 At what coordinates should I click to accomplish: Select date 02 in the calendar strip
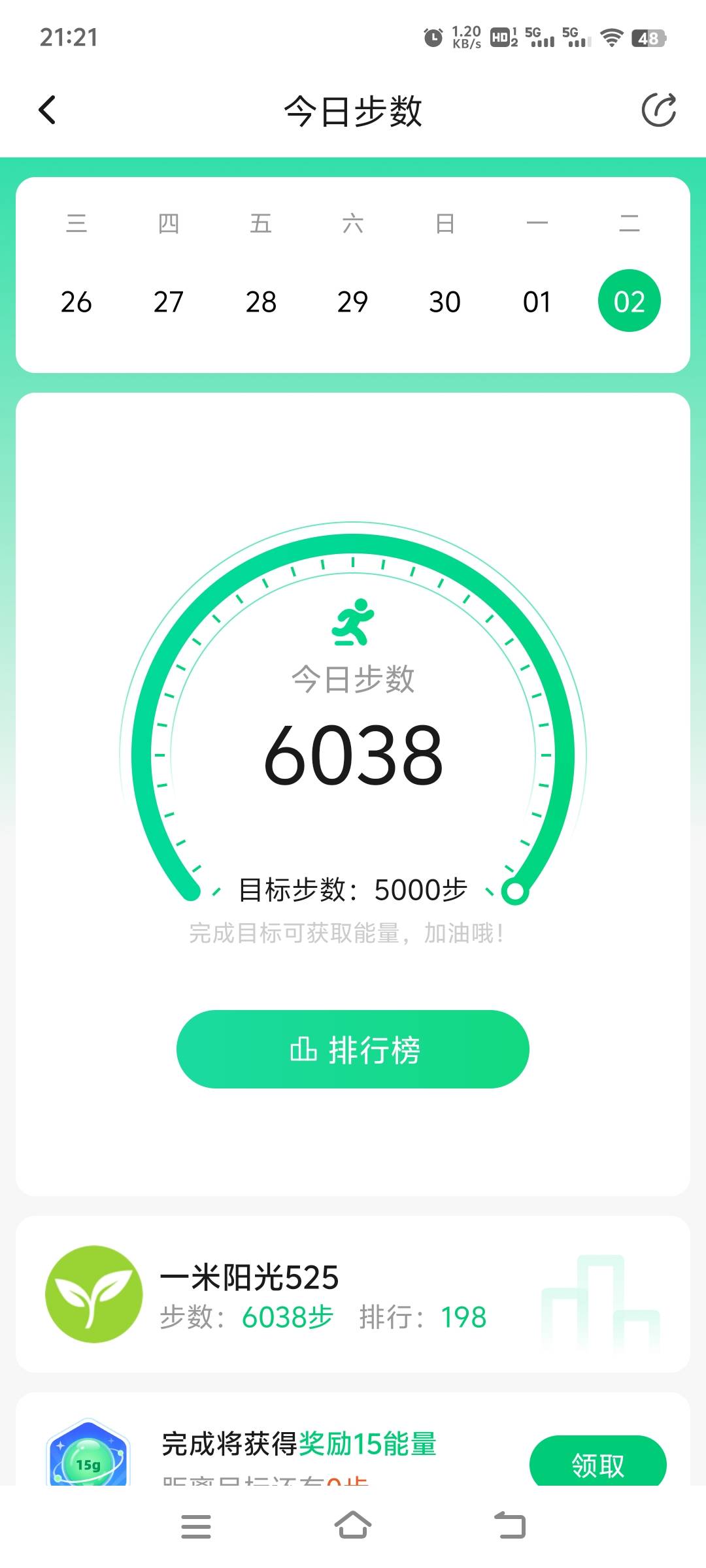click(629, 301)
